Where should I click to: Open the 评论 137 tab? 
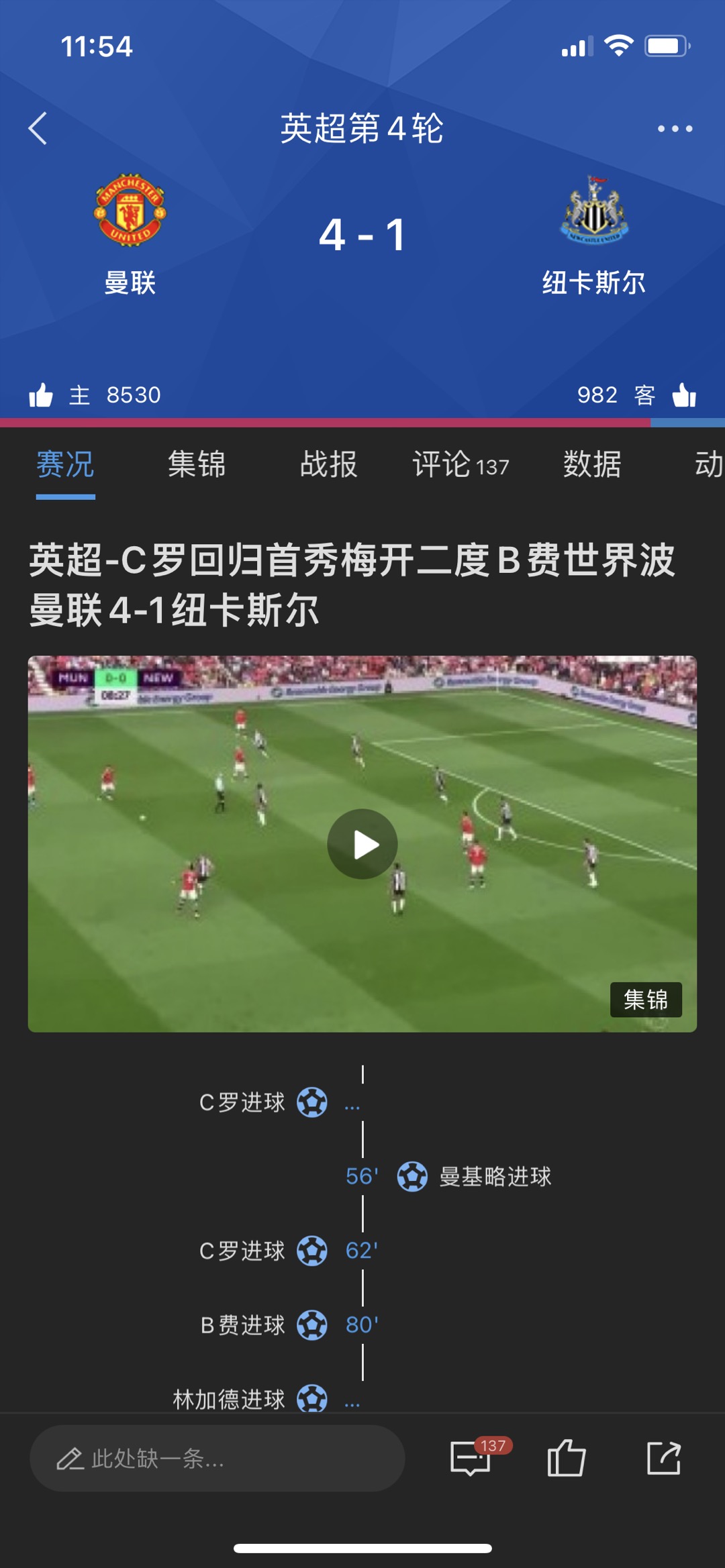point(461,464)
